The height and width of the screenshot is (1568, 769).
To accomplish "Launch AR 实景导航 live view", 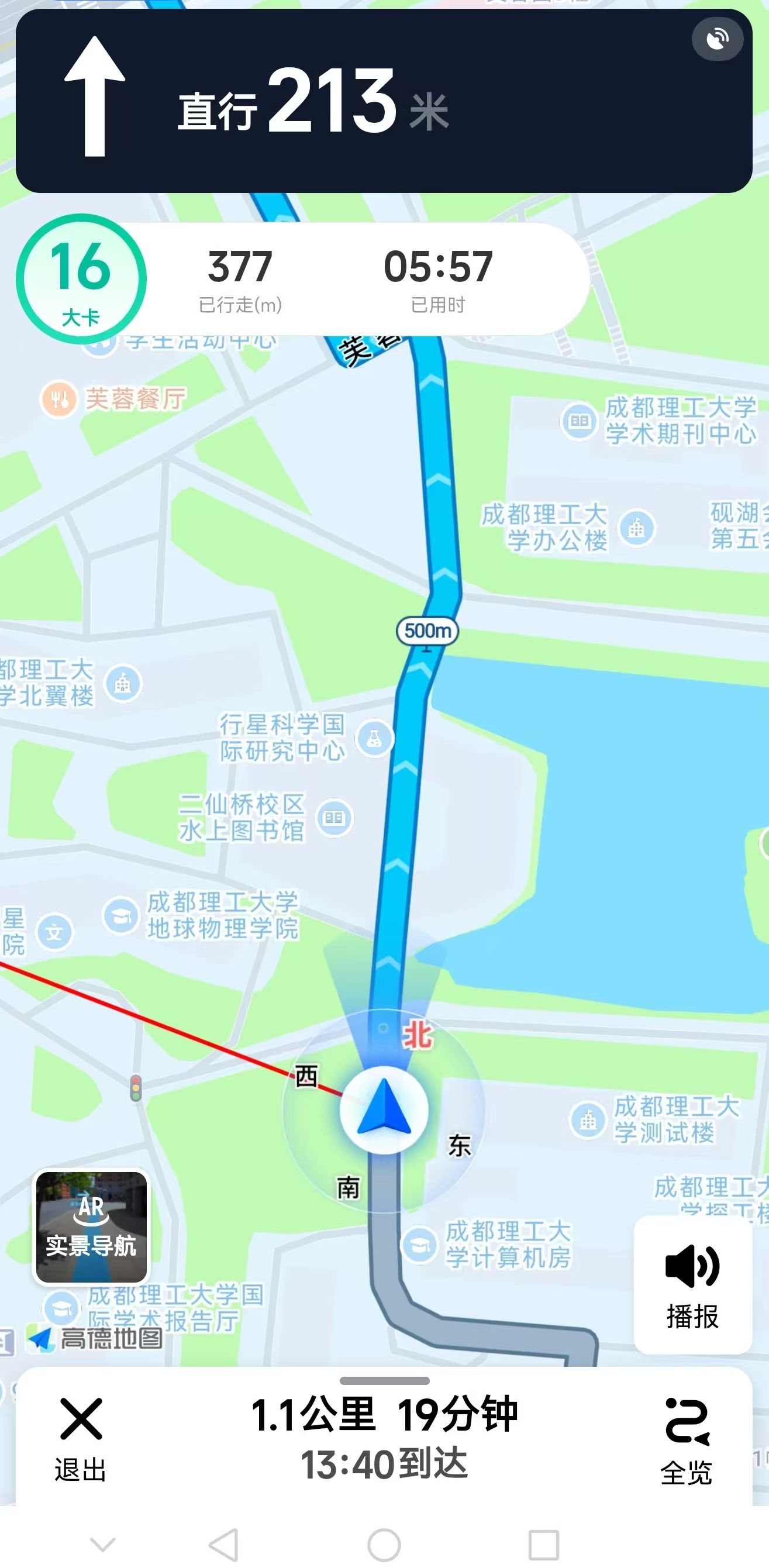I will point(91,1226).
